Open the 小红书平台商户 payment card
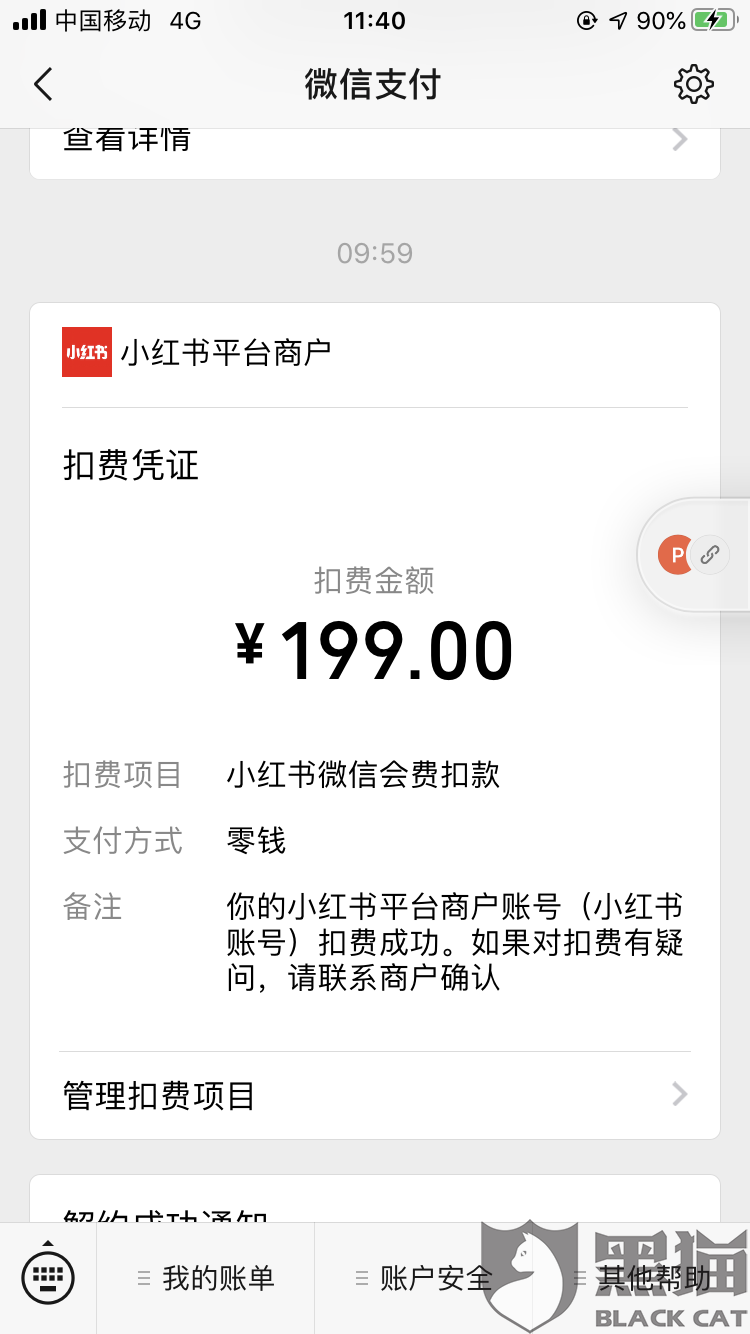Screen dimensions: 750x1334 tap(375, 721)
